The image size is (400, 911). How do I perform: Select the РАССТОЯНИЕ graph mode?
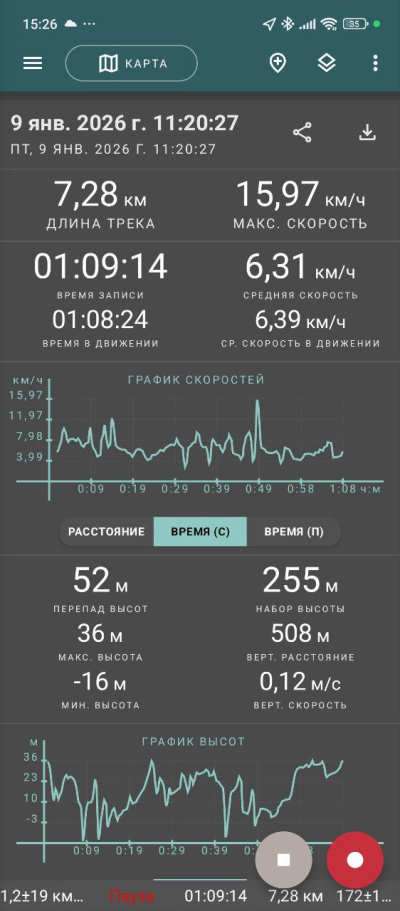pos(106,532)
